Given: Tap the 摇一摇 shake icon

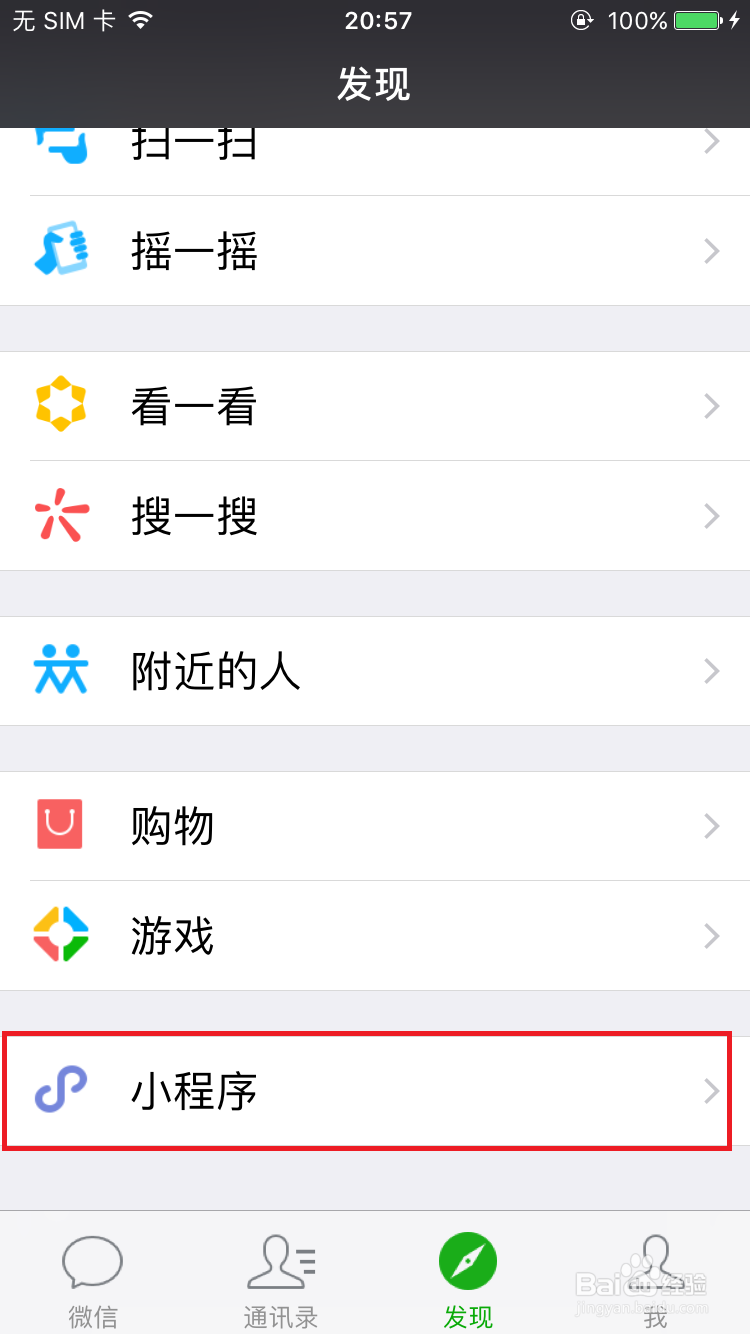Looking at the screenshot, I should (61, 251).
